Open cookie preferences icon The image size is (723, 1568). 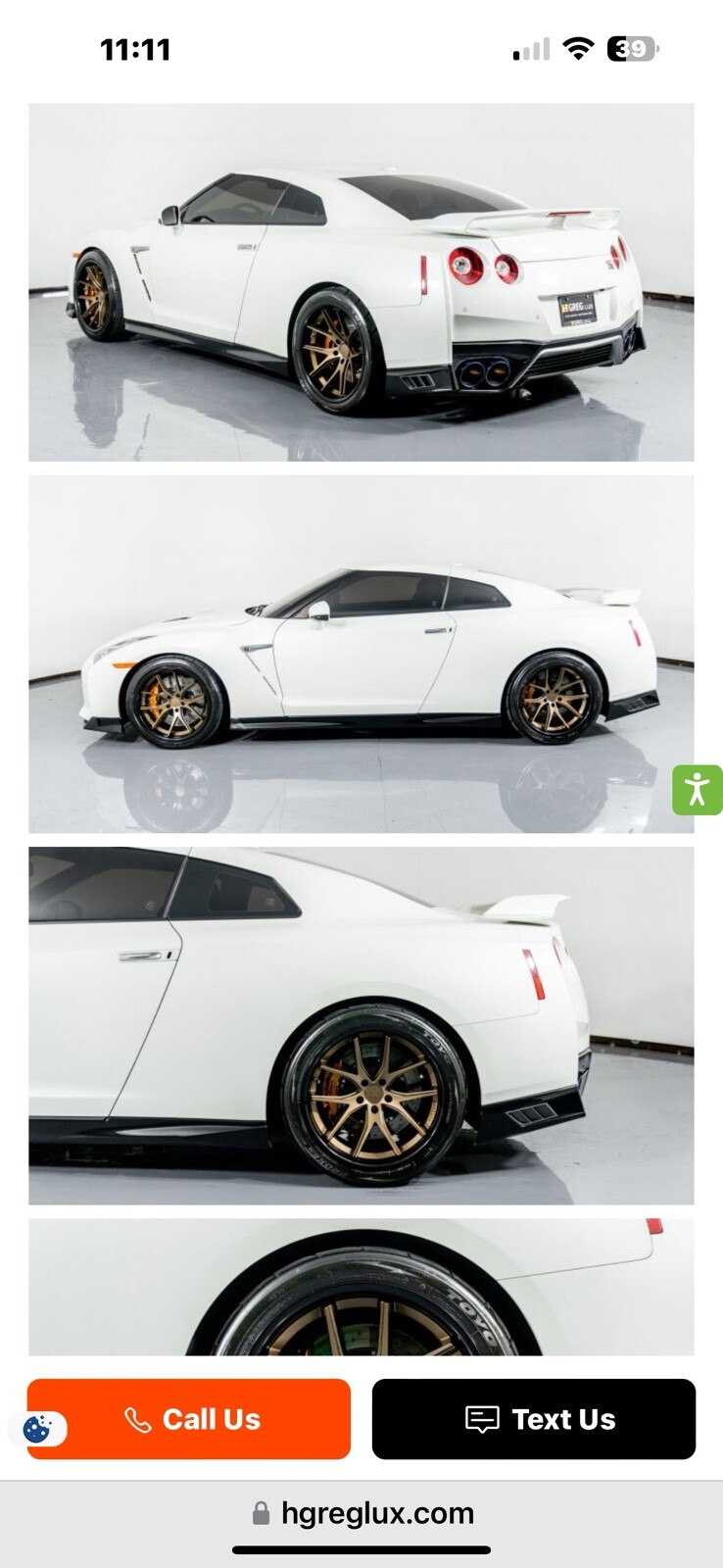tap(37, 1430)
